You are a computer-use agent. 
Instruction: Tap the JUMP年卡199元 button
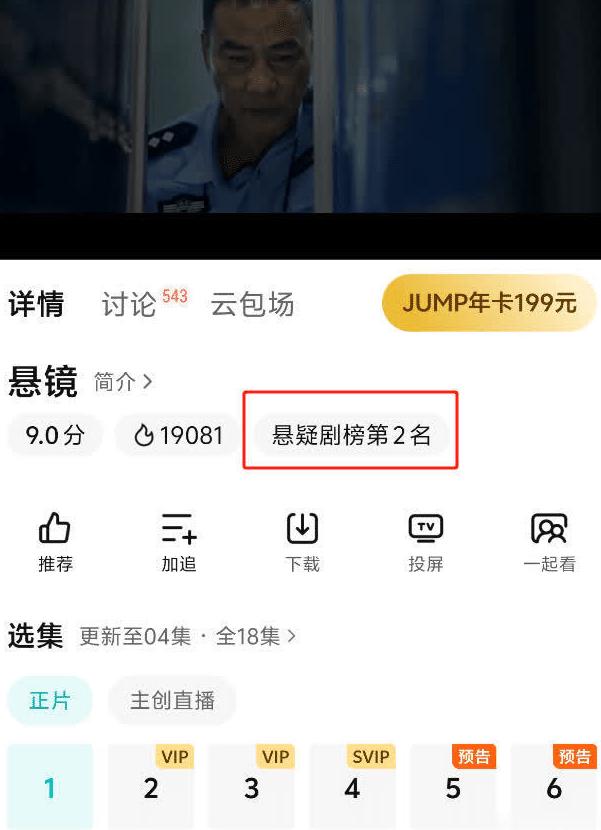coord(489,303)
